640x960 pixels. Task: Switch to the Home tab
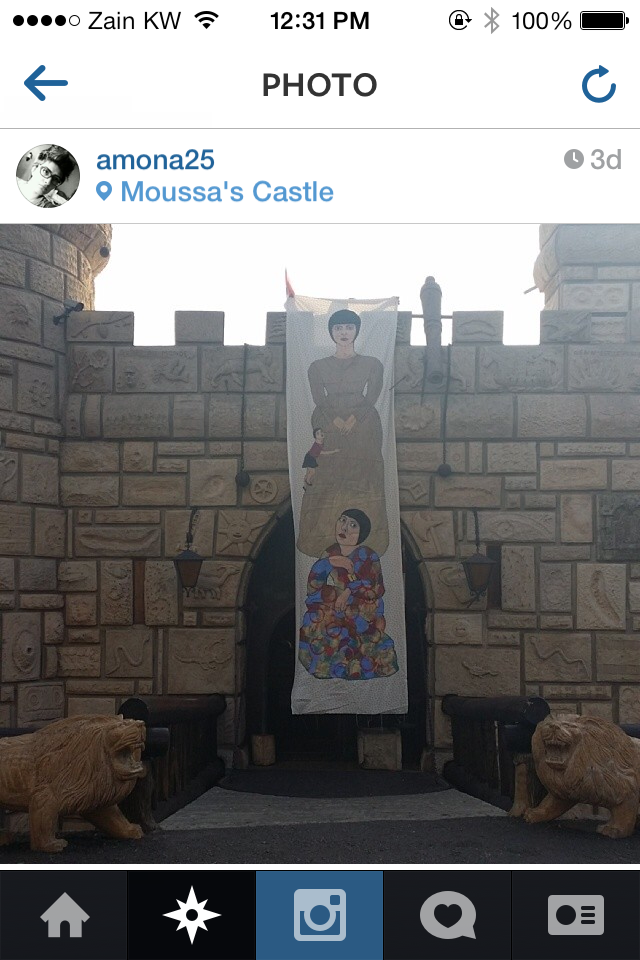(x=64, y=915)
